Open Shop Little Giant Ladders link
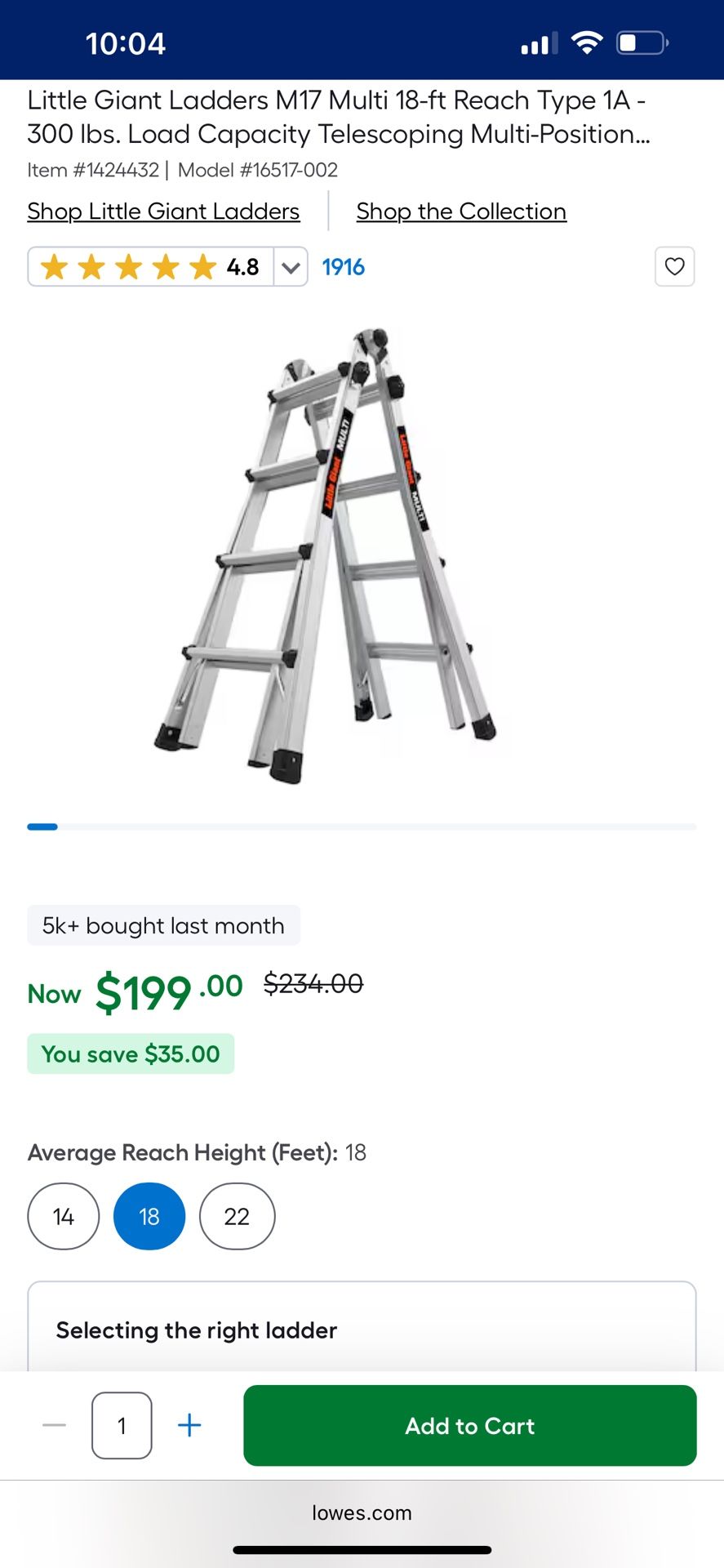724x1568 pixels. [163, 212]
